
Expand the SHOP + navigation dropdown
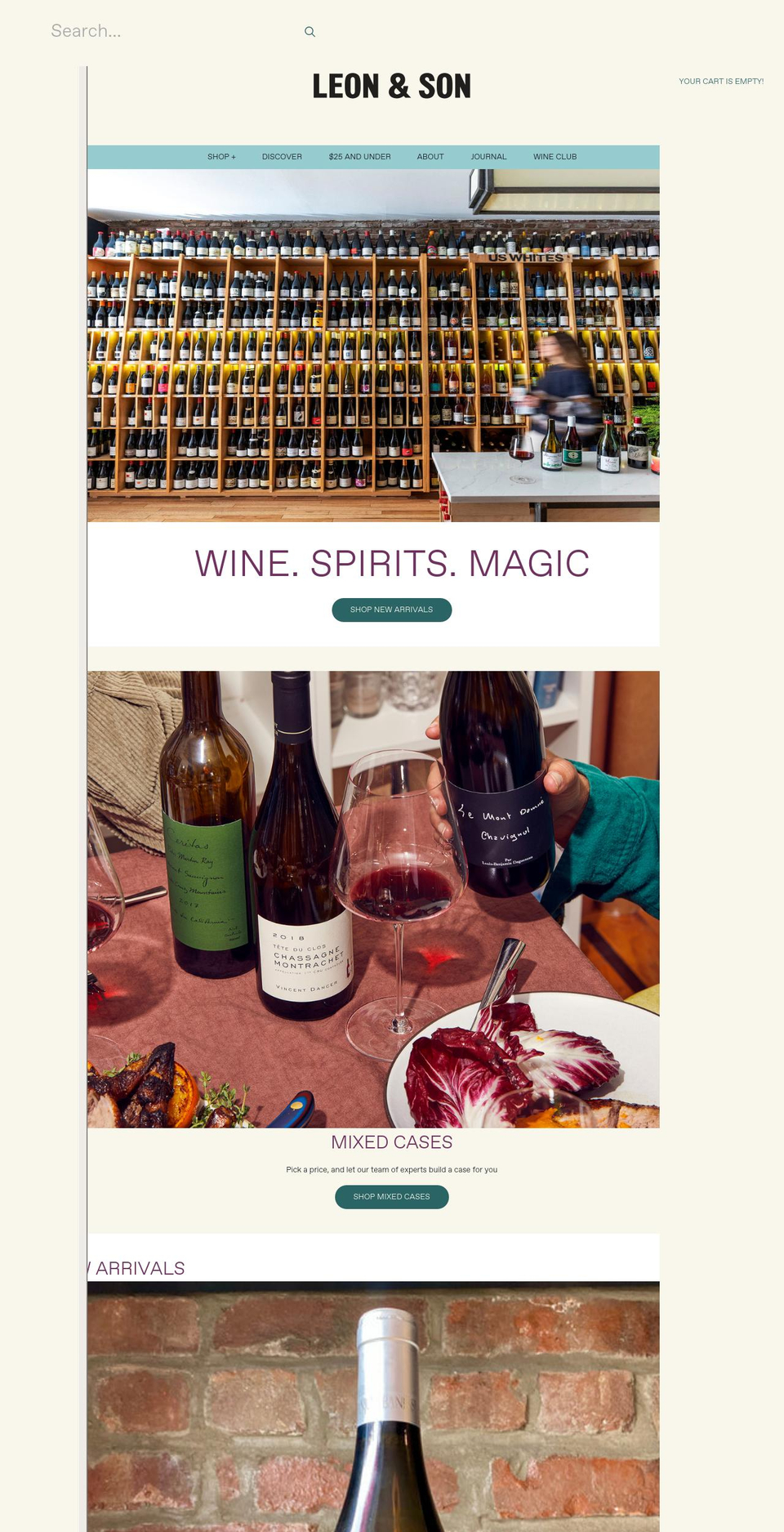pyautogui.click(x=220, y=156)
